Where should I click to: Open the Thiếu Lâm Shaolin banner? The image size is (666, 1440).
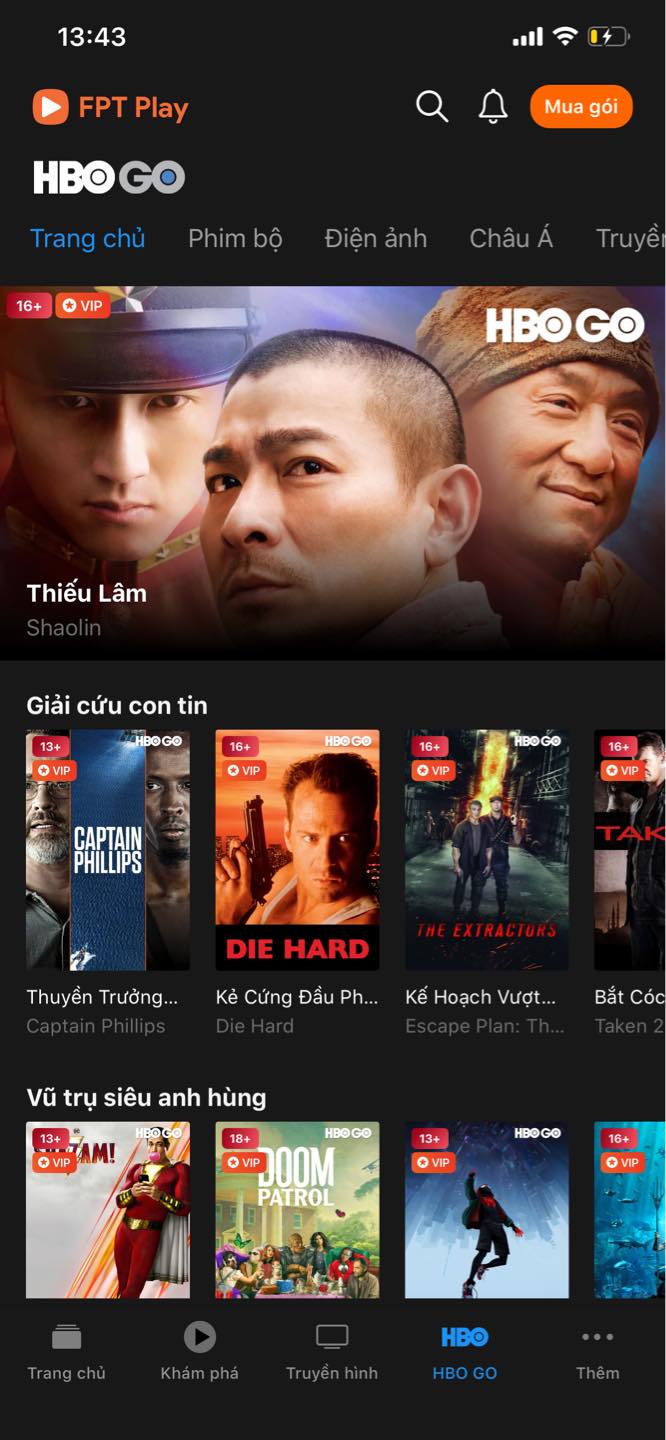pyautogui.click(x=333, y=473)
